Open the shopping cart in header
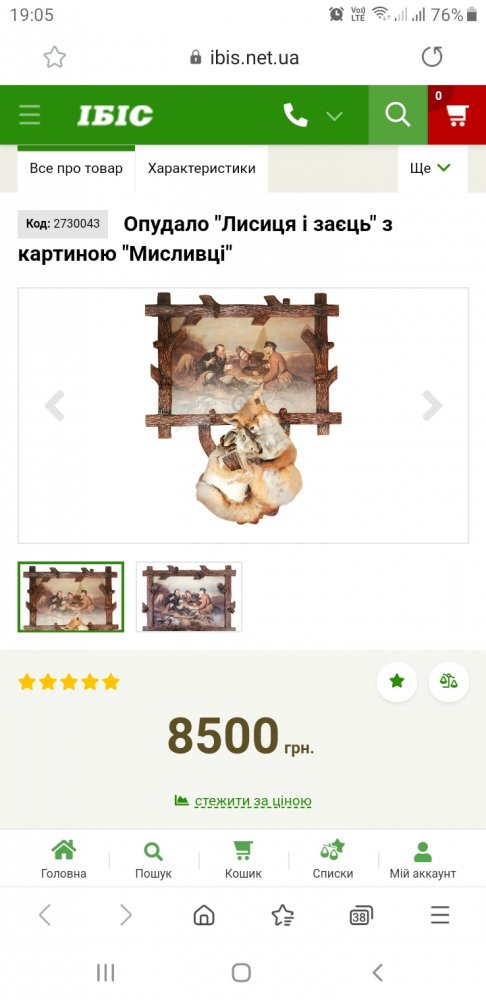Viewport: 486px width, 1000px height. (457, 115)
